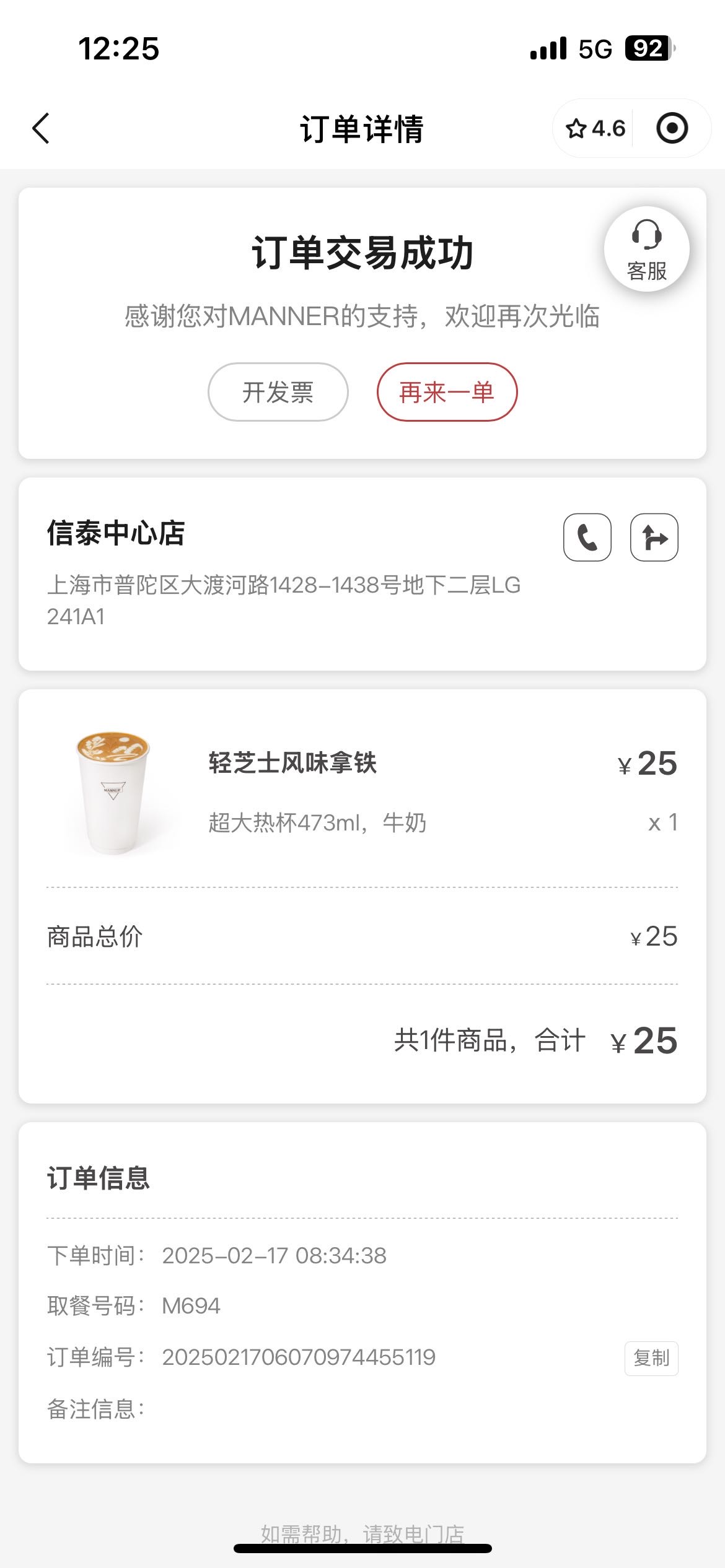Open the 轻芝士风味拿铁 item
The image size is (725, 1568).
(362, 793)
